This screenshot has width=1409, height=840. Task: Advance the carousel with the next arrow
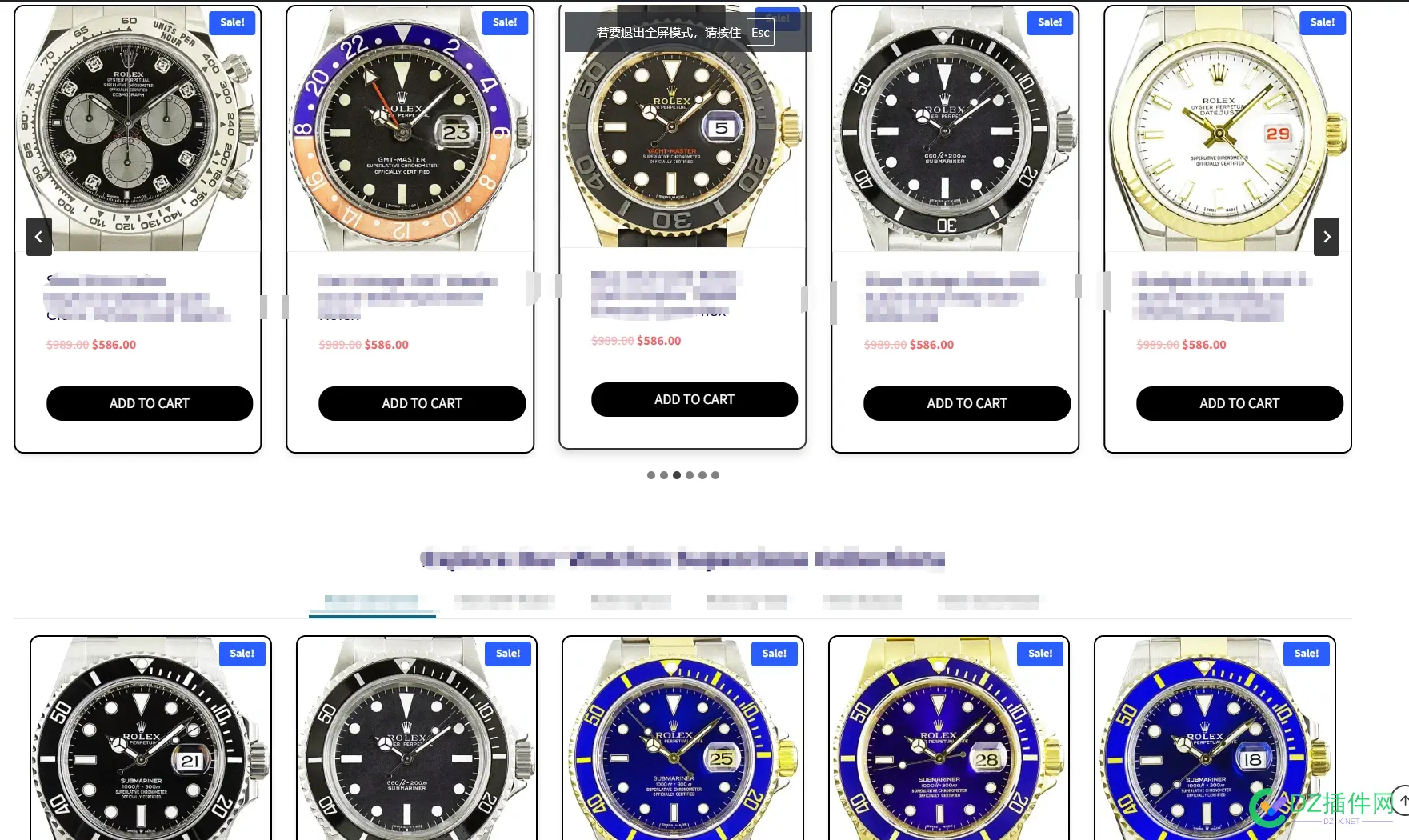click(1326, 237)
